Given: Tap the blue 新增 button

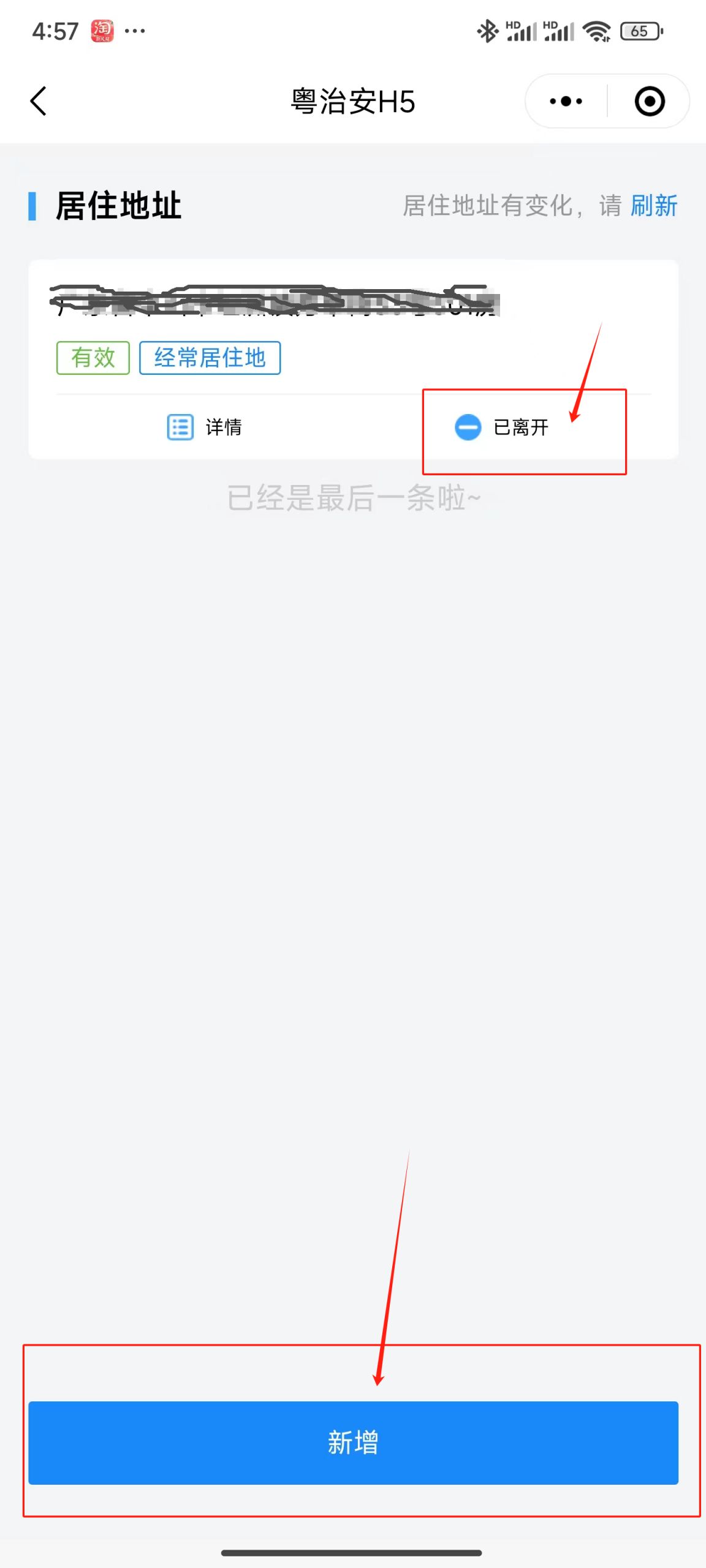Looking at the screenshot, I should point(353,1442).
